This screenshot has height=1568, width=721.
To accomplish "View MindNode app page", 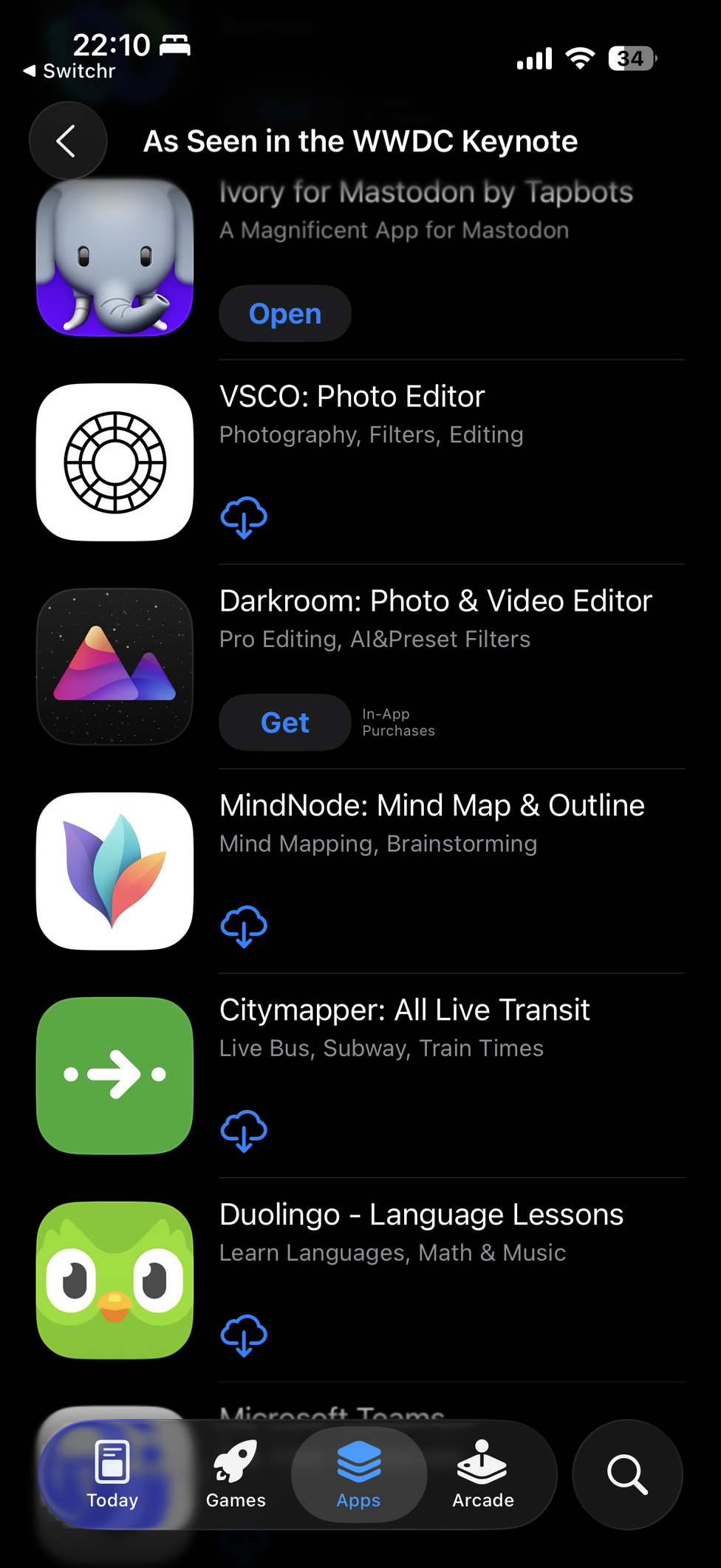I will tap(431, 805).
